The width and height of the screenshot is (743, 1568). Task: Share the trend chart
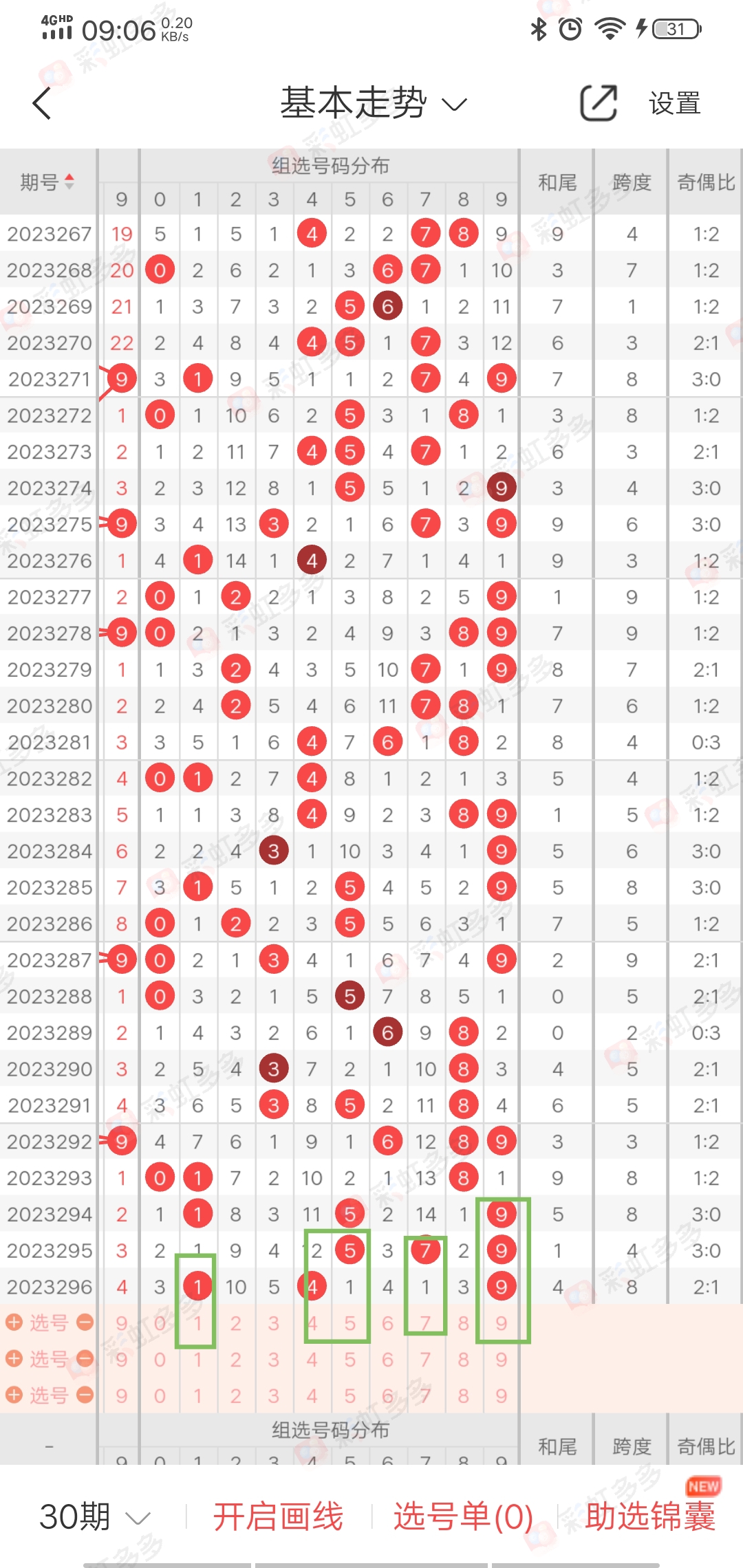pos(599,104)
